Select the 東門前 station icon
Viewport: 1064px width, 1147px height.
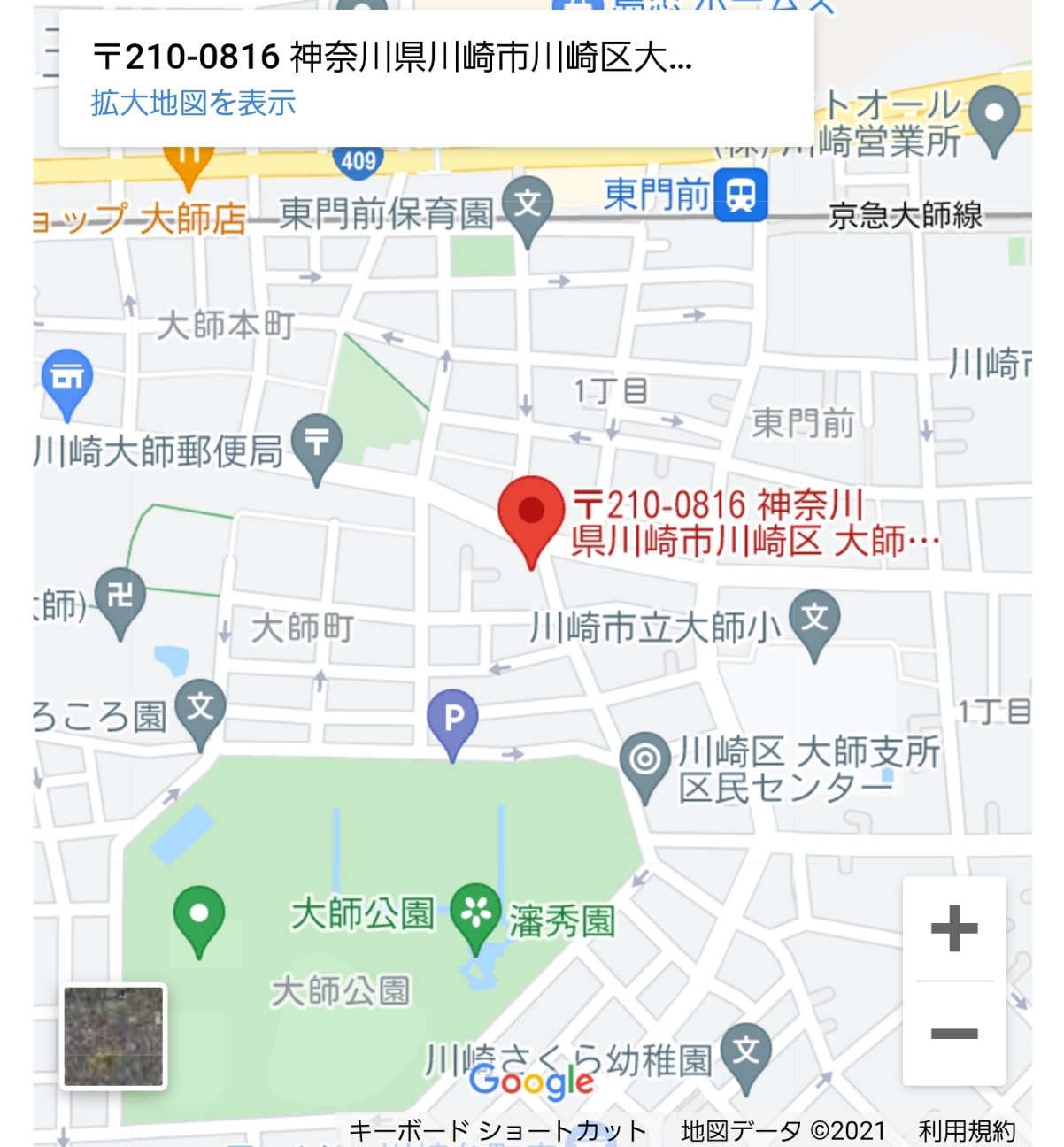pos(740,196)
